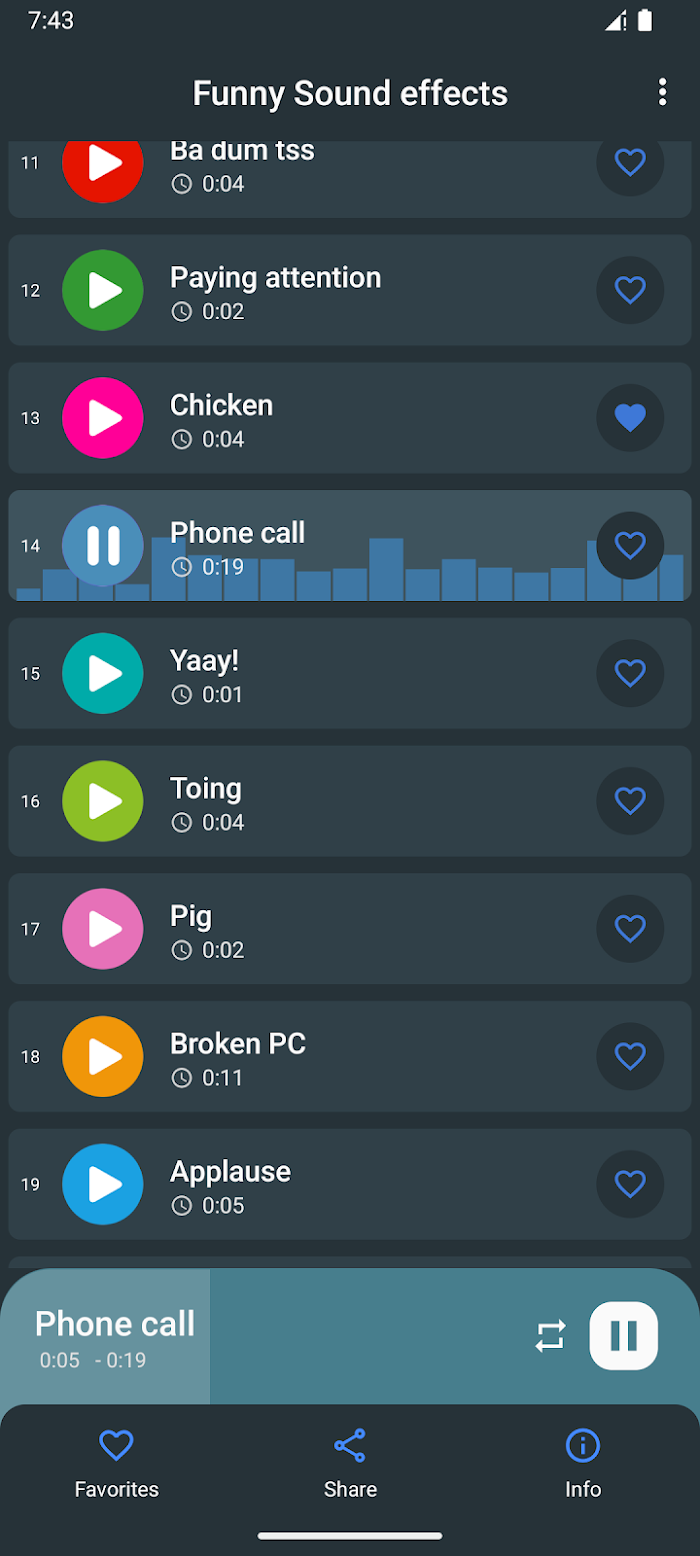Image resolution: width=700 pixels, height=1556 pixels.
Task: Favorite the Phone call sound
Action: coord(630,546)
